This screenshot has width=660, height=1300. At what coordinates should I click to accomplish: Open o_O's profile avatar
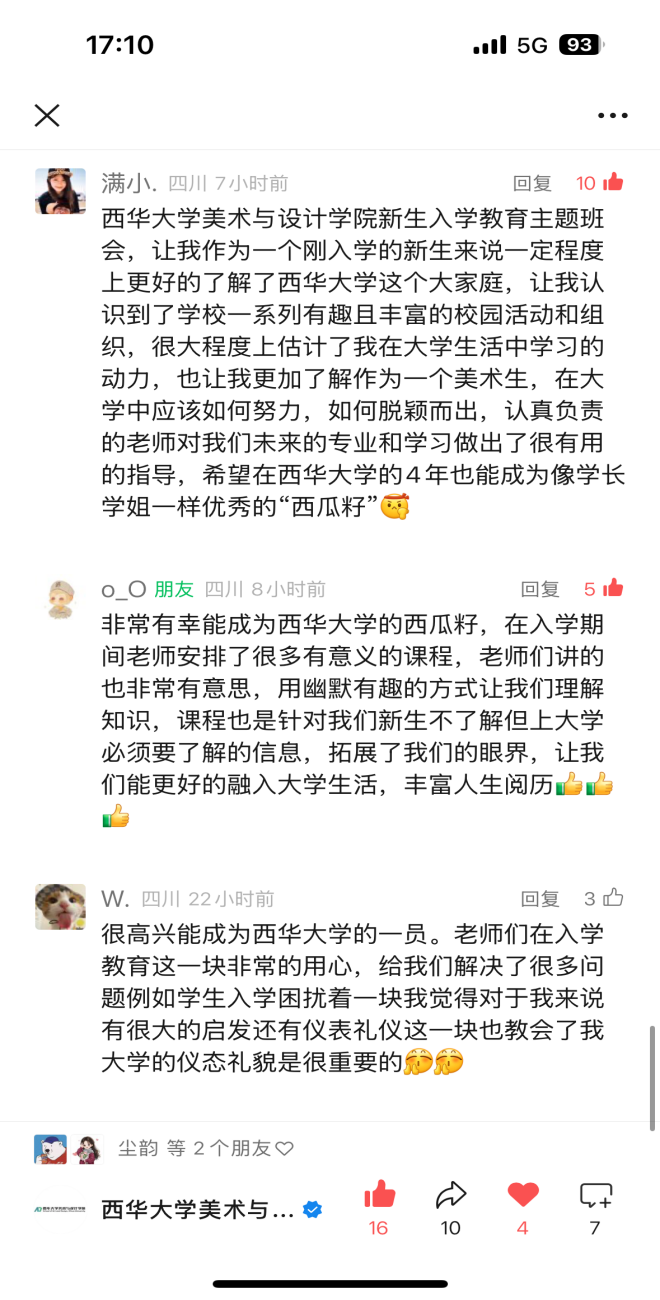[x=60, y=597]
